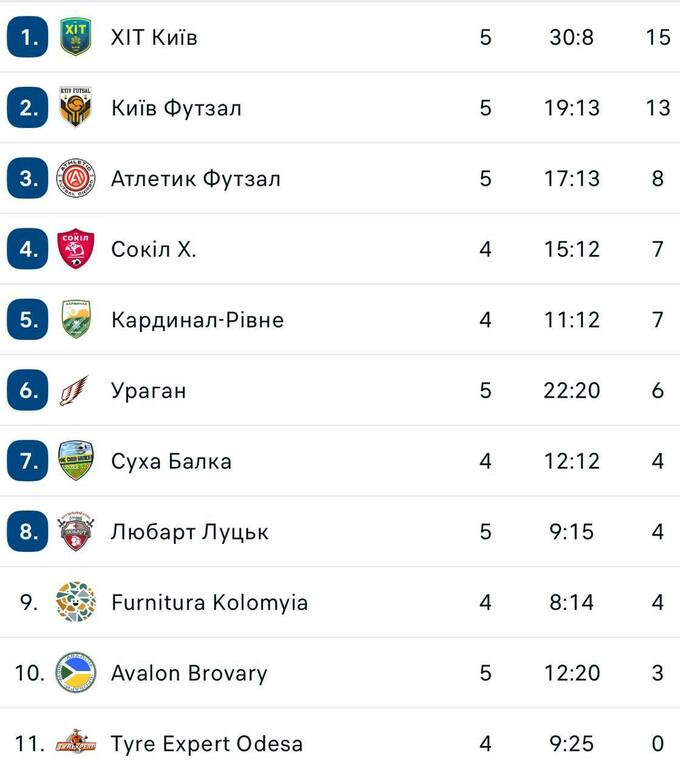The height and width of the screenshot is (777, 680).
Task: Open the Ураган team row
Action: [x=148, y=390]
